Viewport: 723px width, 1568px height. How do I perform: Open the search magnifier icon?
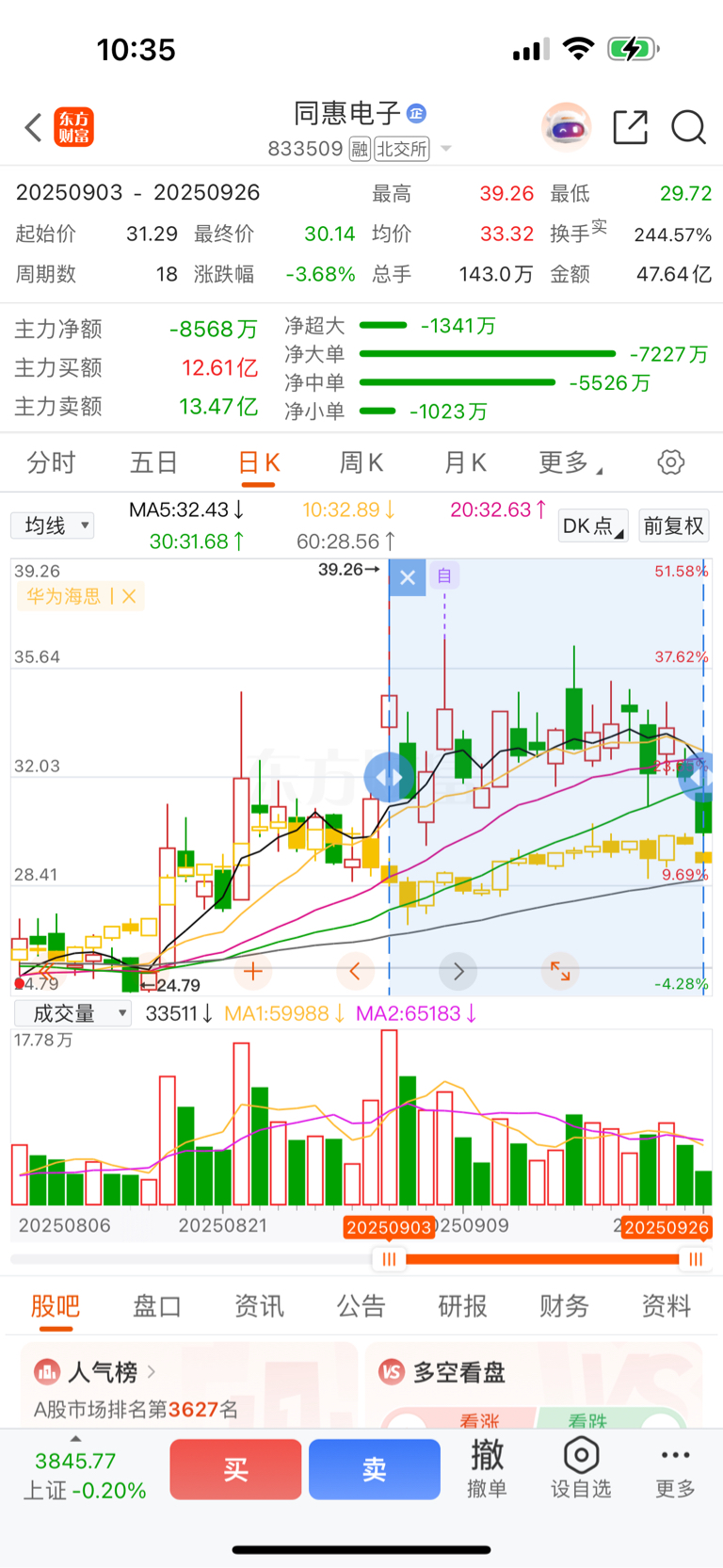[688, 127]
